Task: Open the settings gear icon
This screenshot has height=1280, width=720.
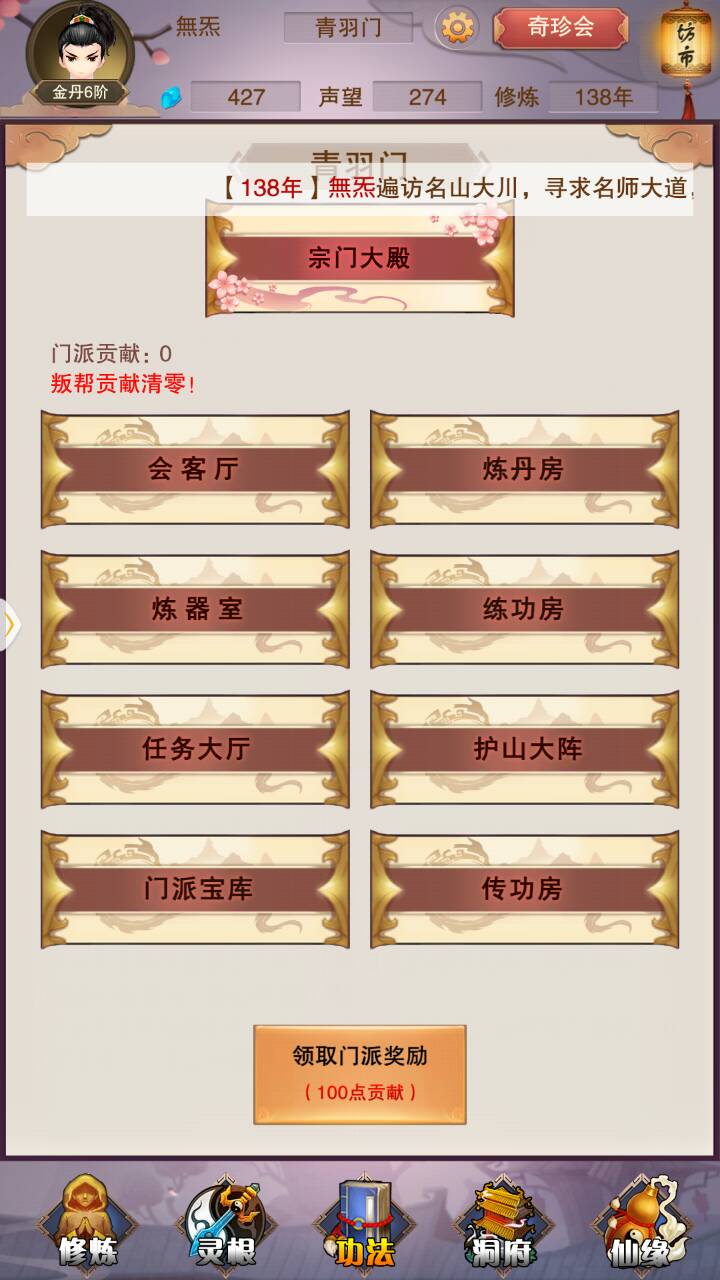Action: [457, 27]
